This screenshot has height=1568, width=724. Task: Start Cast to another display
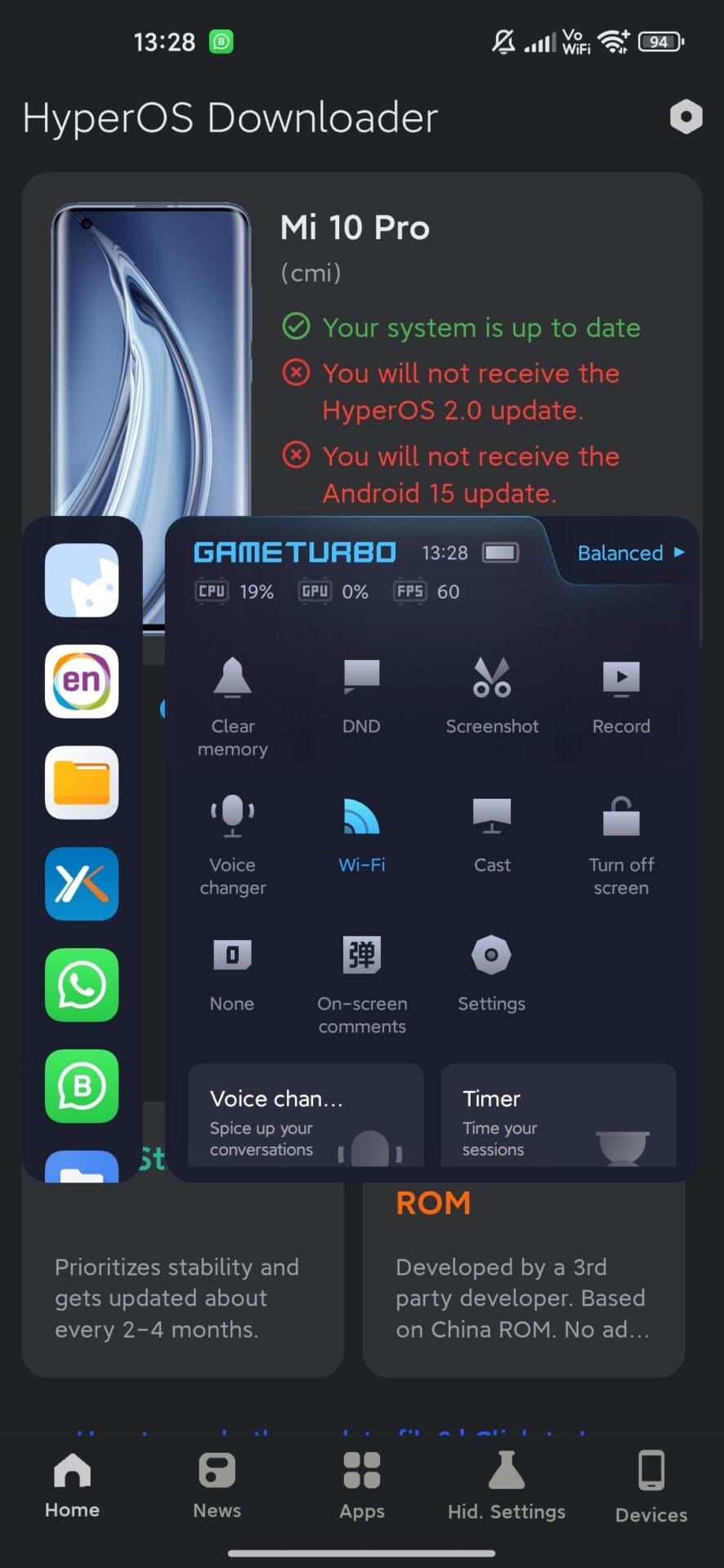tap(492, 835)
